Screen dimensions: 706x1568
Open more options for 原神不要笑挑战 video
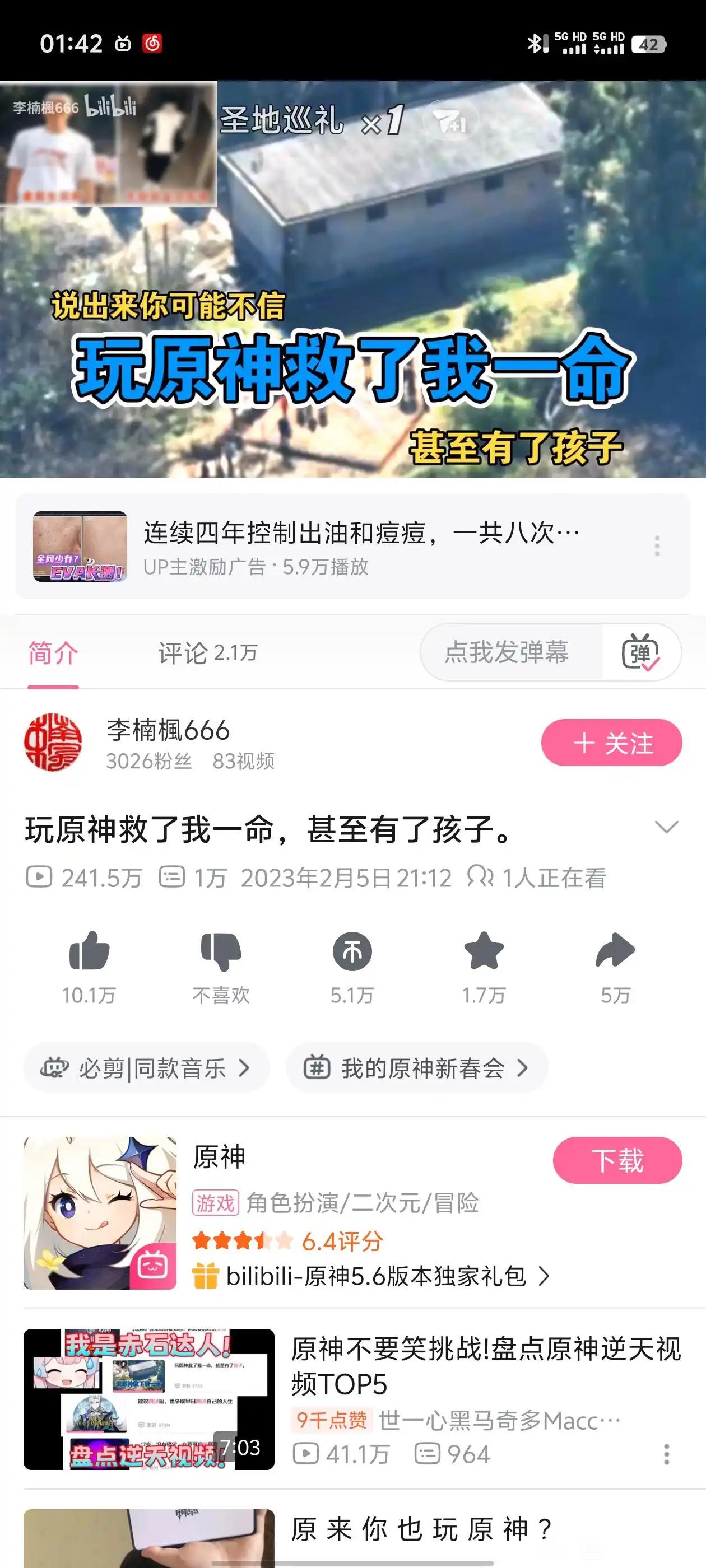pos(666,1454)
